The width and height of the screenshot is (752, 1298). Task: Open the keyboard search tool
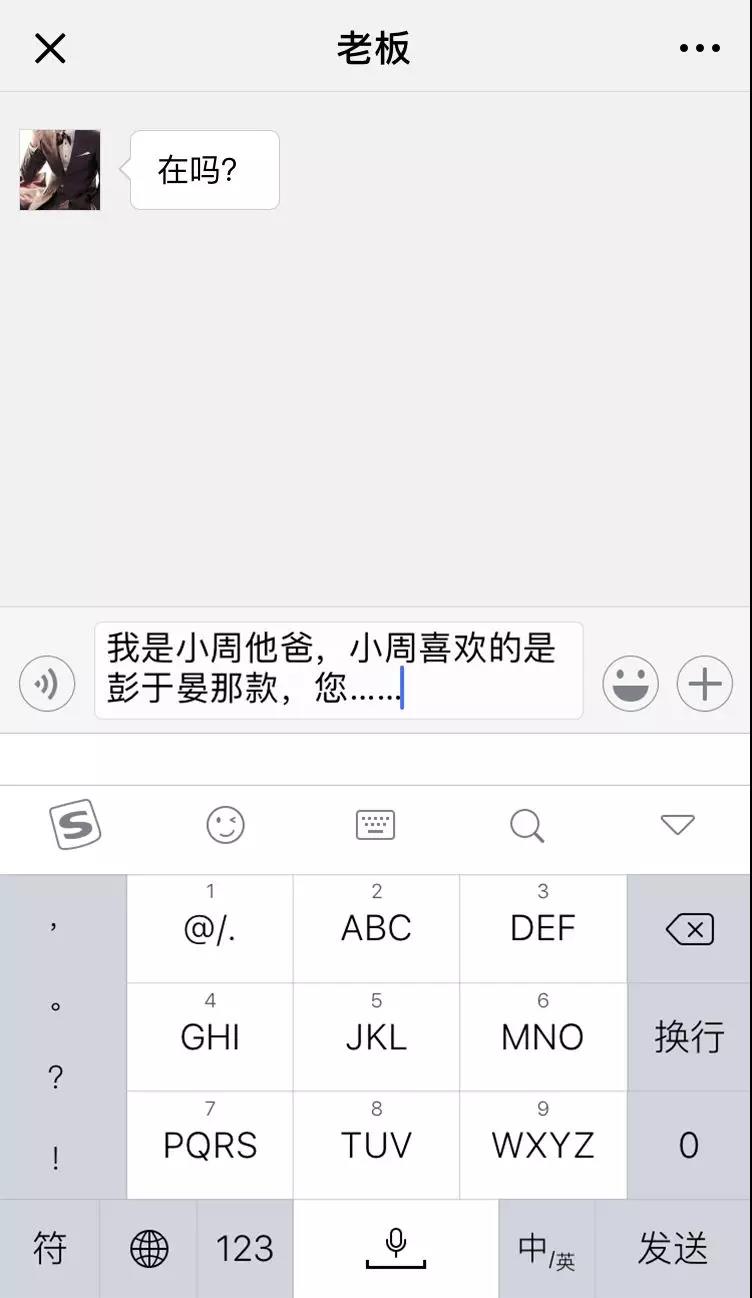526,825
